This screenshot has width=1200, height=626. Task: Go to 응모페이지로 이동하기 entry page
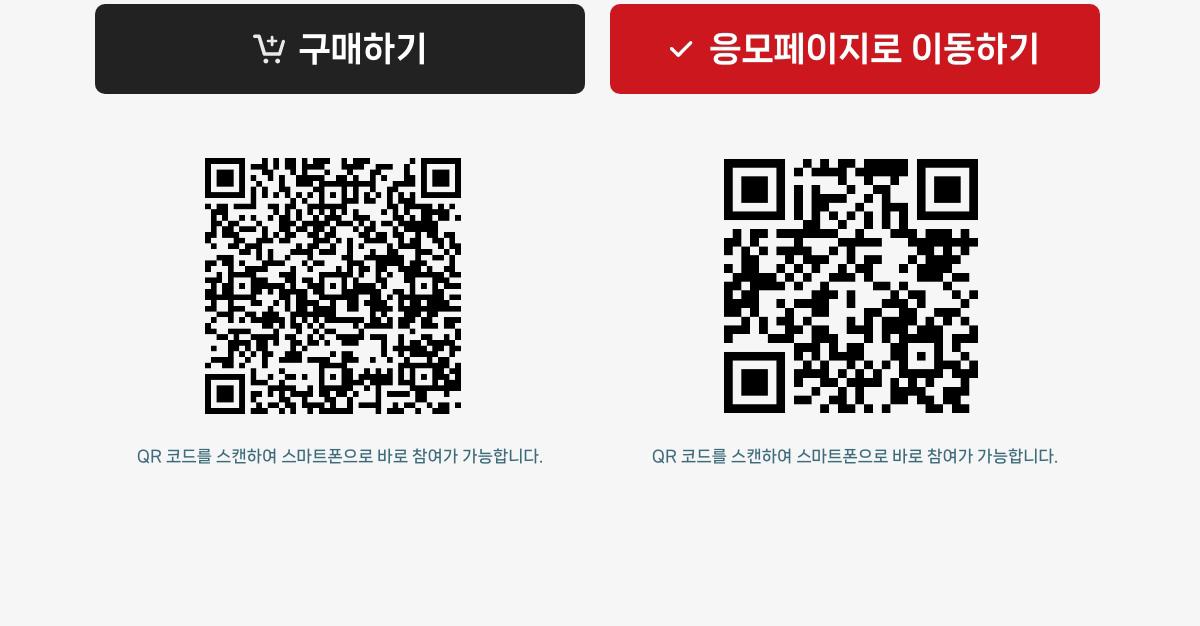tap(854, 49)
